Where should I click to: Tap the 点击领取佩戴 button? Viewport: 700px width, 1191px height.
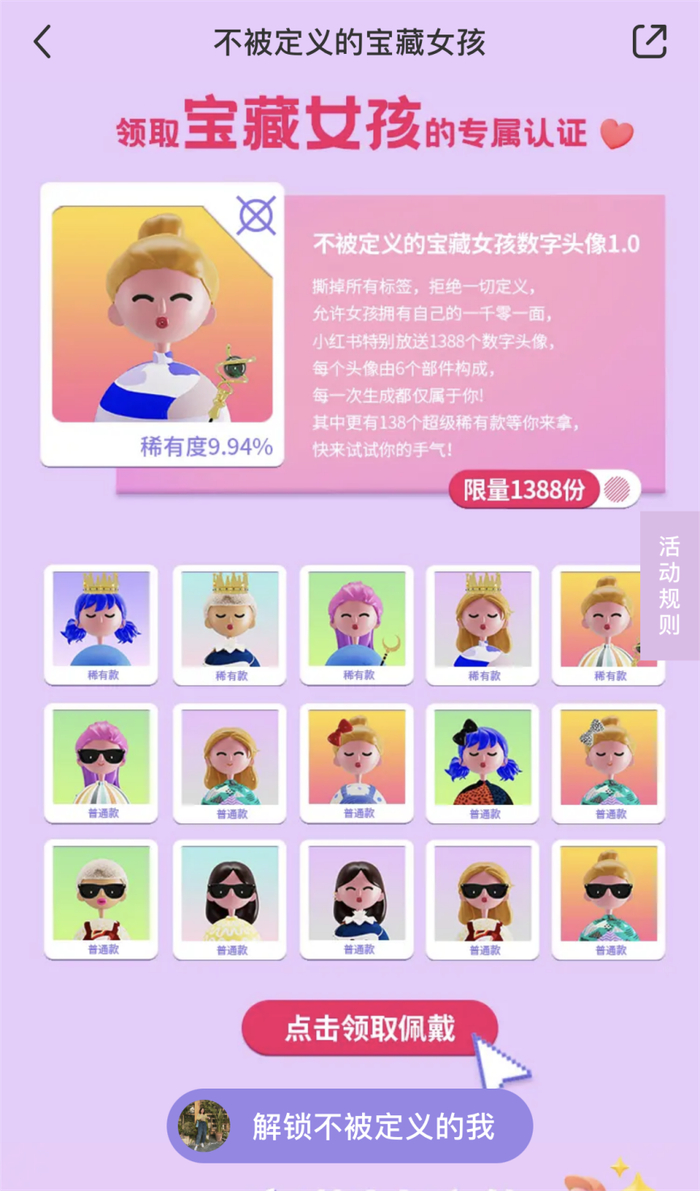(x=370, y=1029)
